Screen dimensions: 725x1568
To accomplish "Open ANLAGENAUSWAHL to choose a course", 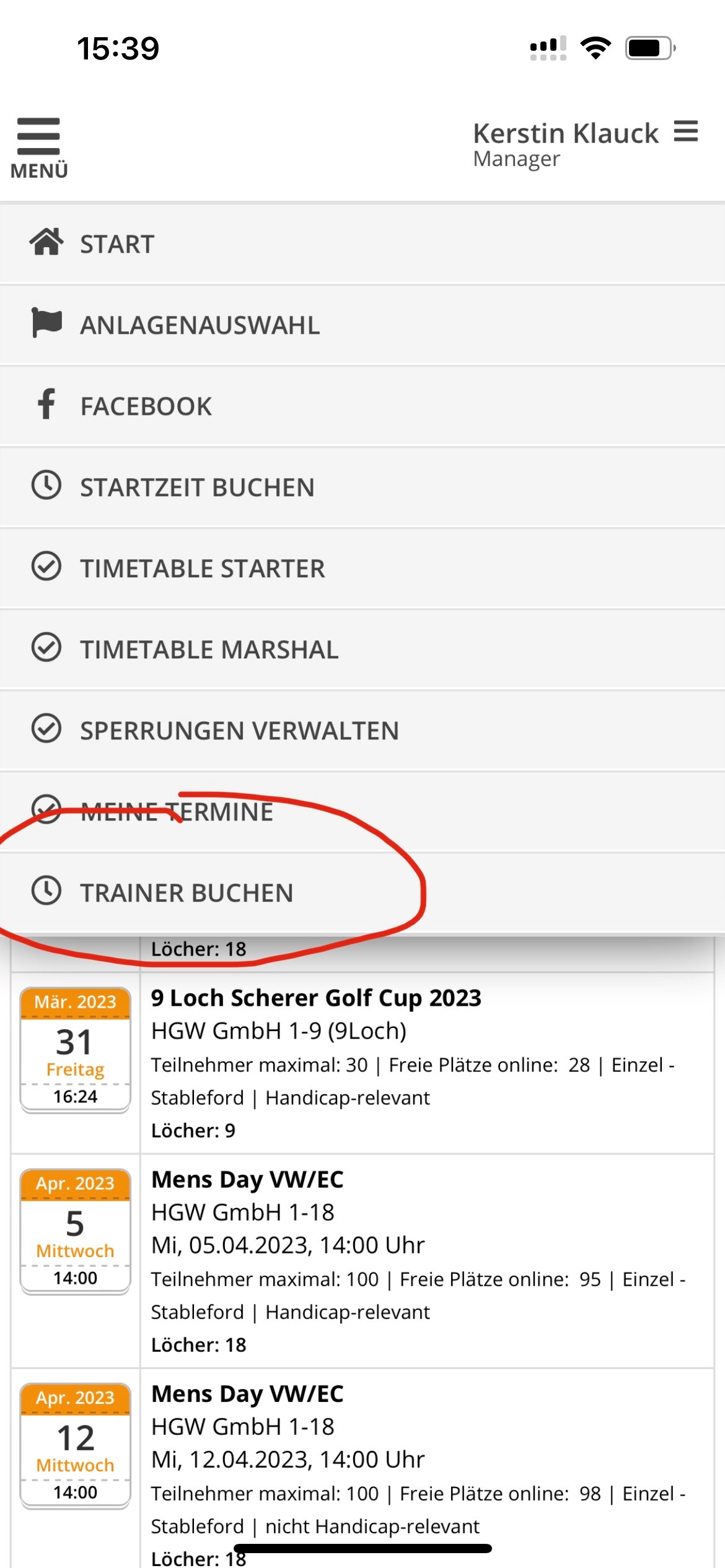I will coord(362,325).
